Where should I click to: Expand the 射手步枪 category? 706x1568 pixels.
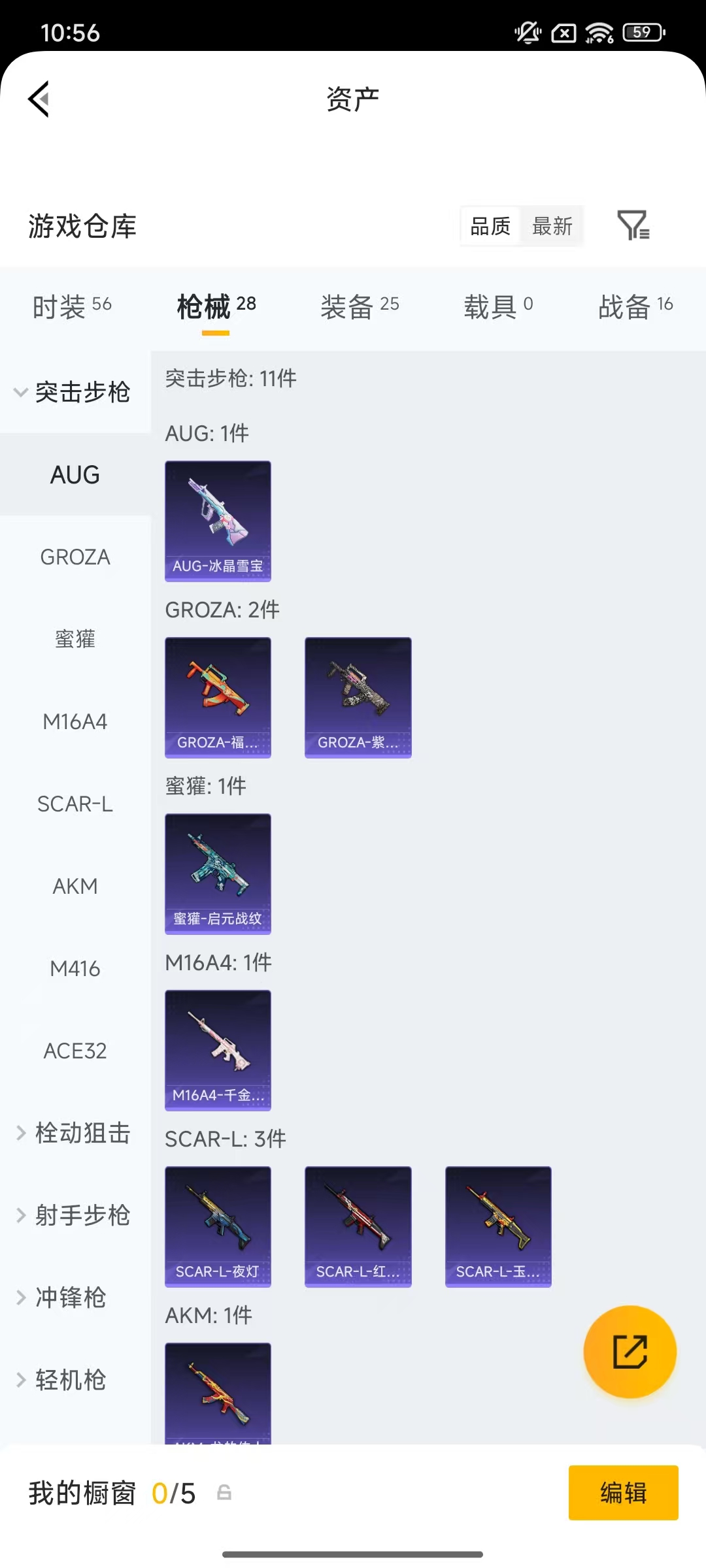click(x=75, y=1215)
